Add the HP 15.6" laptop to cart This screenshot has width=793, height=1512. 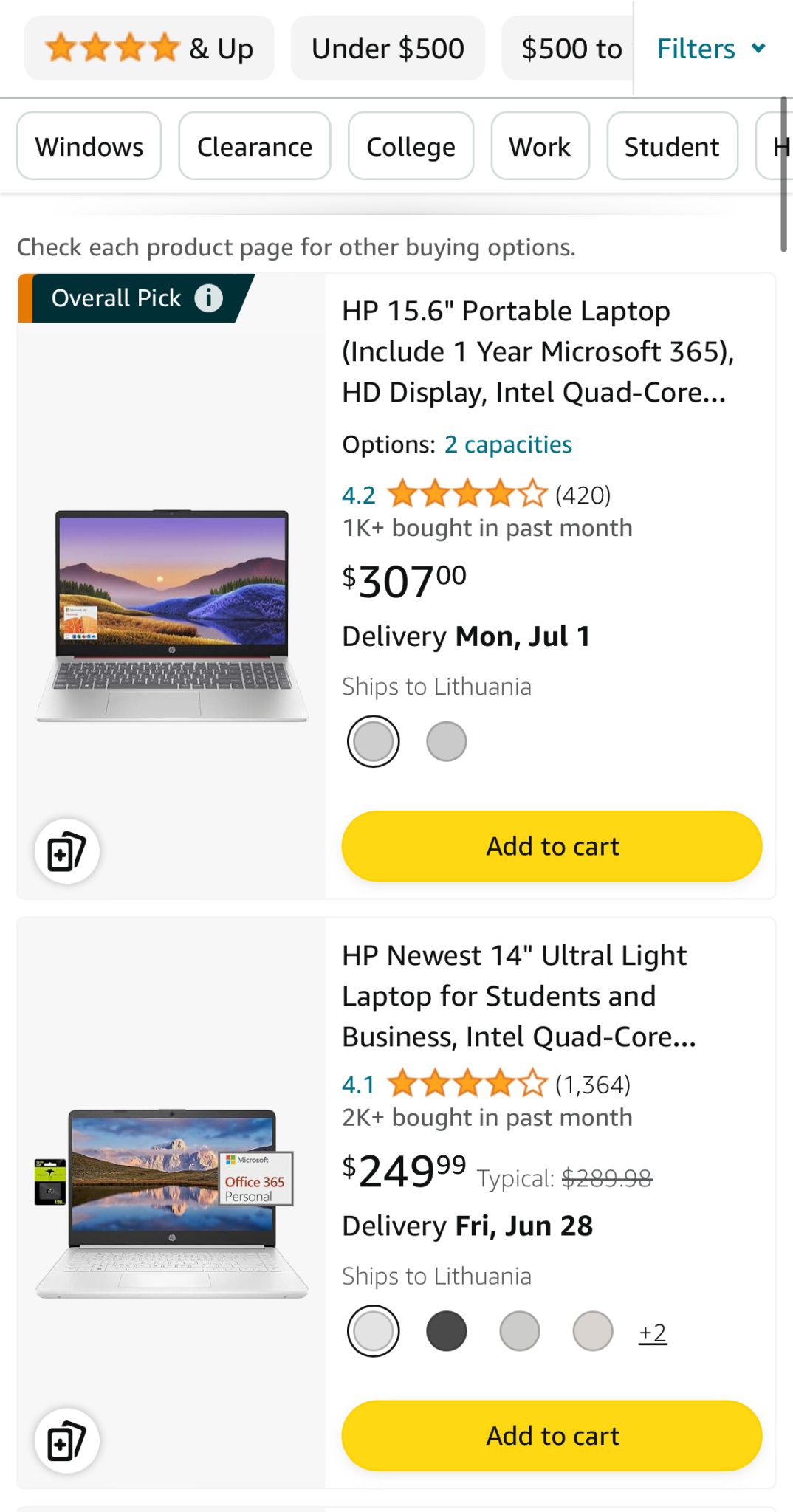[552, 846]
